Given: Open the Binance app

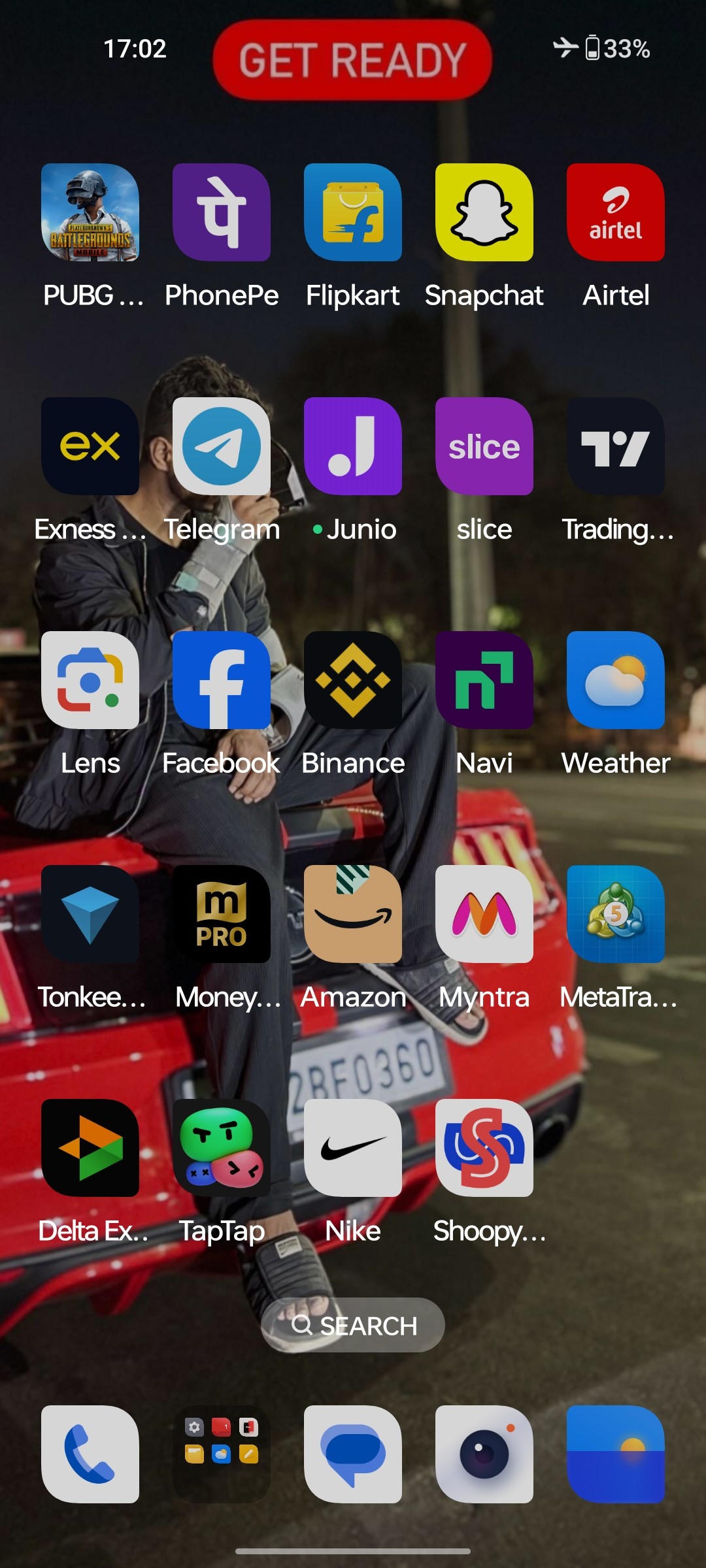Looking at the screenshot, I should pyautogui.click(x=353, y=680).
